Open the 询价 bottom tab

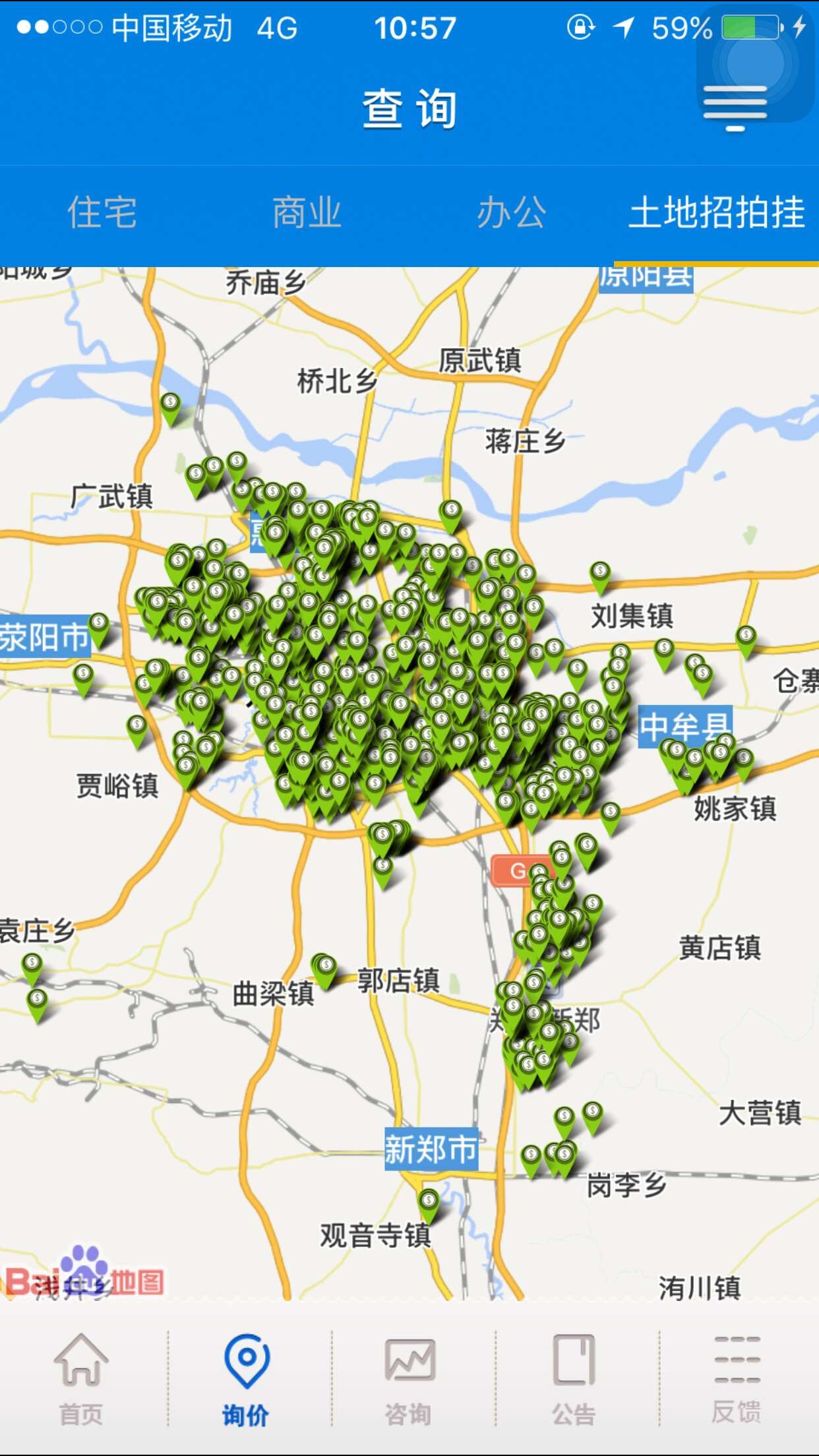click(246, 1378)
